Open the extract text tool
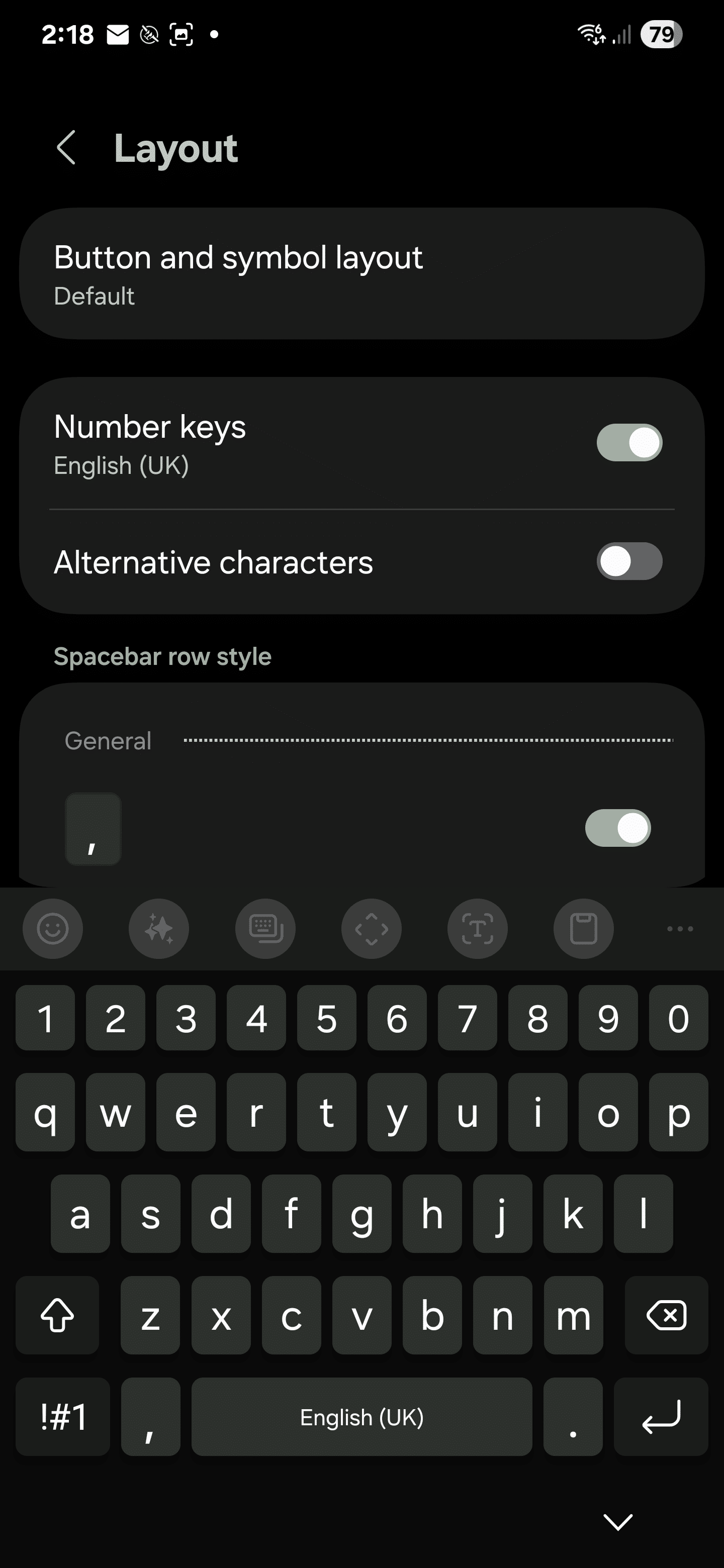724x1568 pixels. coord(478,929)
